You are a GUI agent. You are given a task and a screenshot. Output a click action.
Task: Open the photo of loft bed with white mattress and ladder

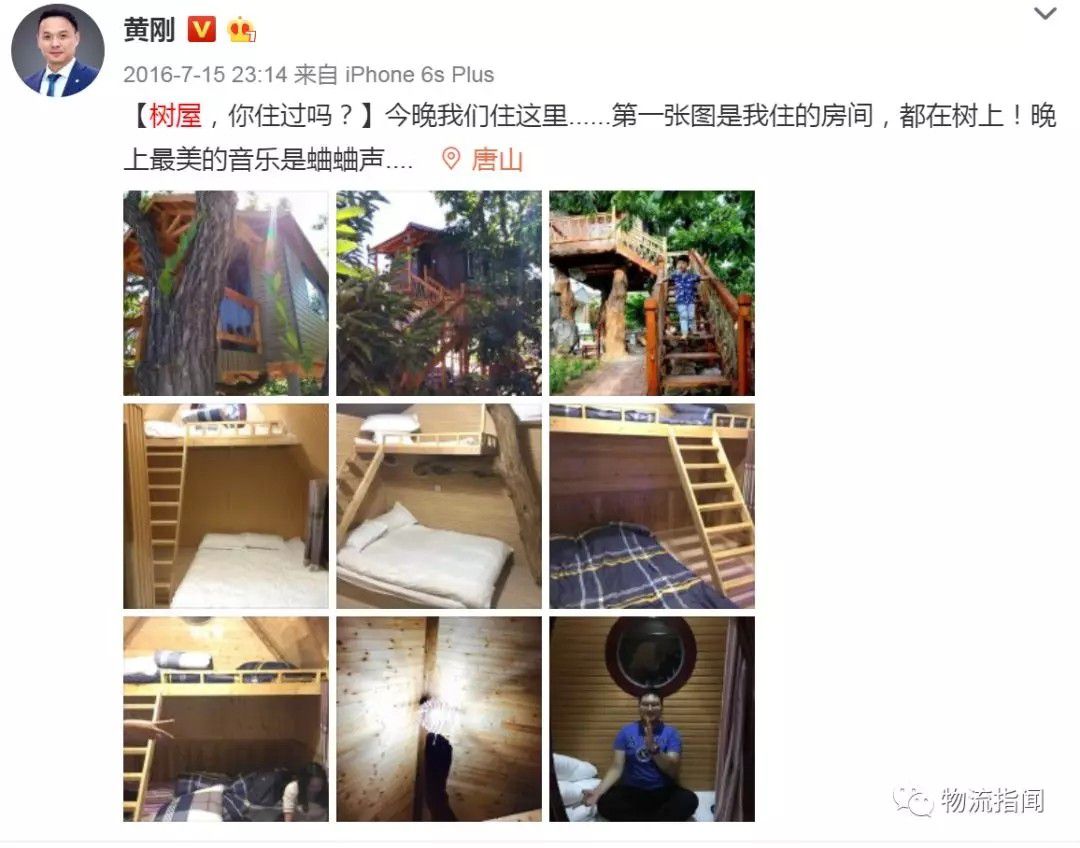pos(225,506)
